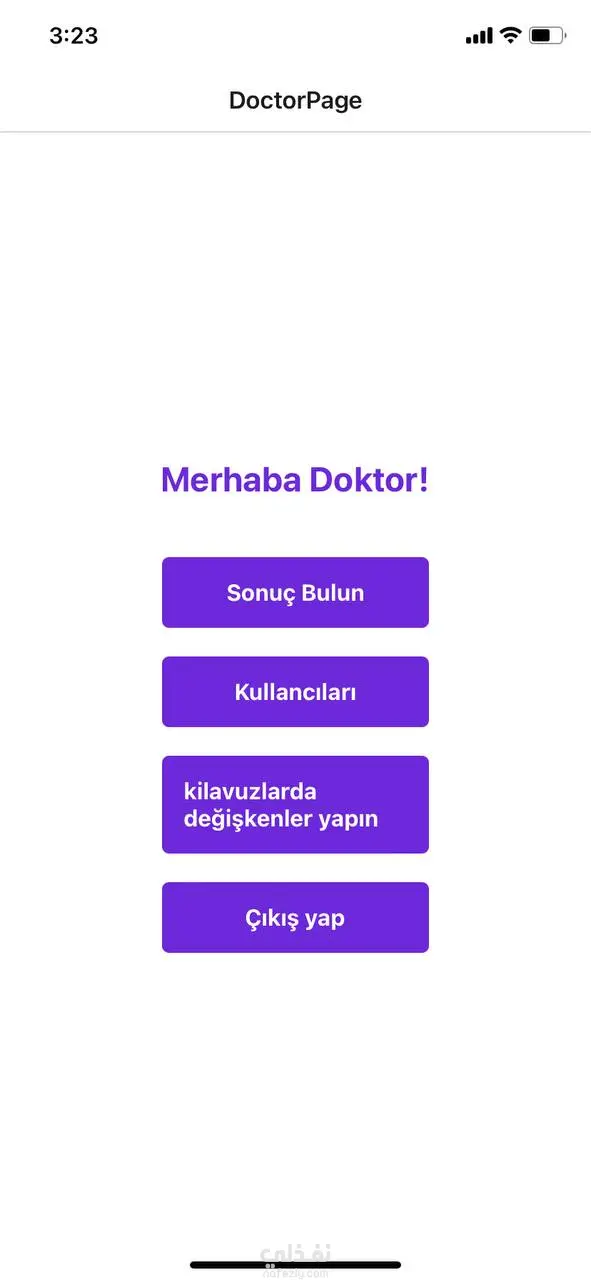This screenshot has width=591, height=1280.
Task: Log out with Çıkış yap
Action: click(x=295, y=917)
